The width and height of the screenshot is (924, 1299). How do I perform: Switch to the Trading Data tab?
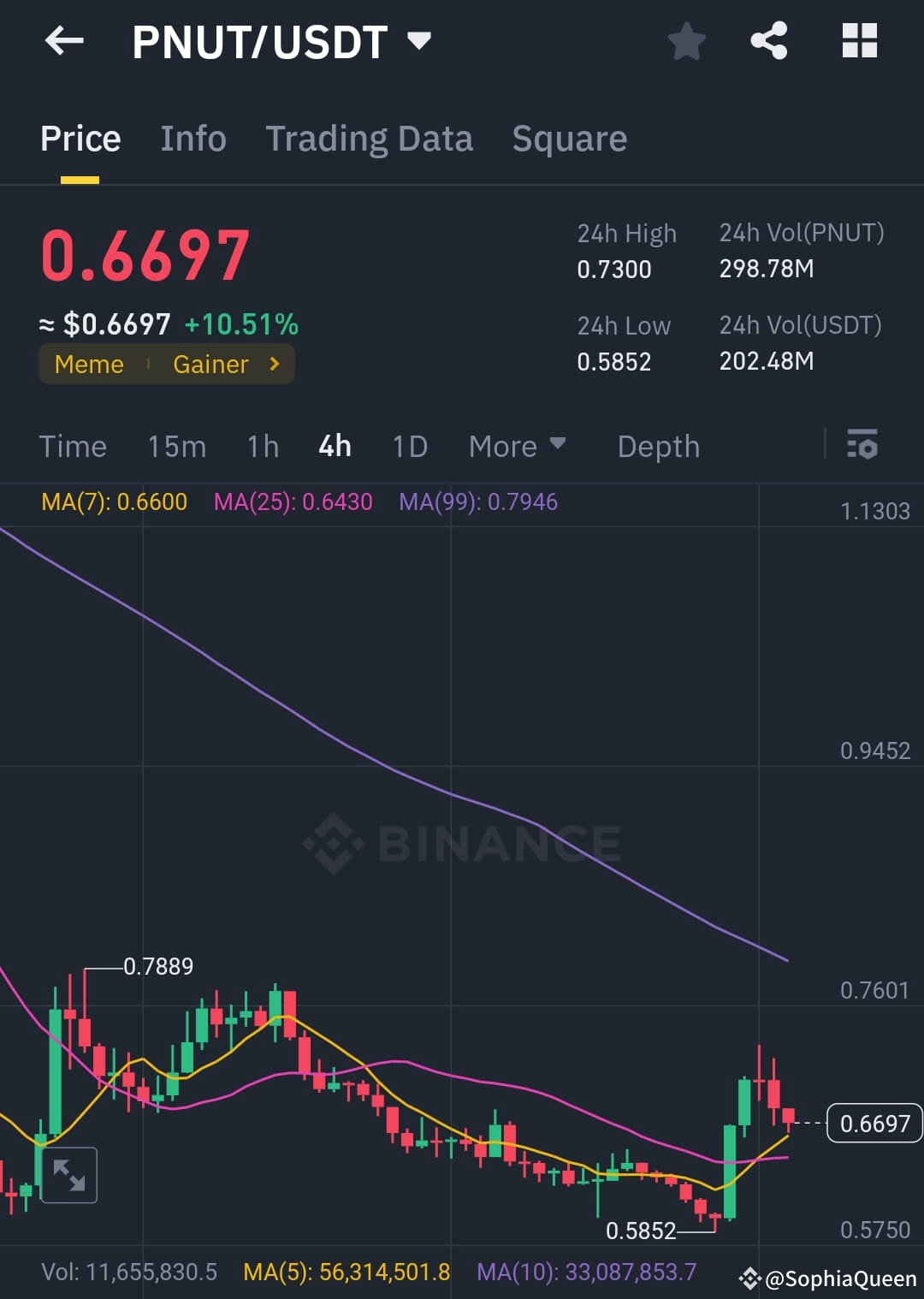pyautogui.click(x=370, y=138)
